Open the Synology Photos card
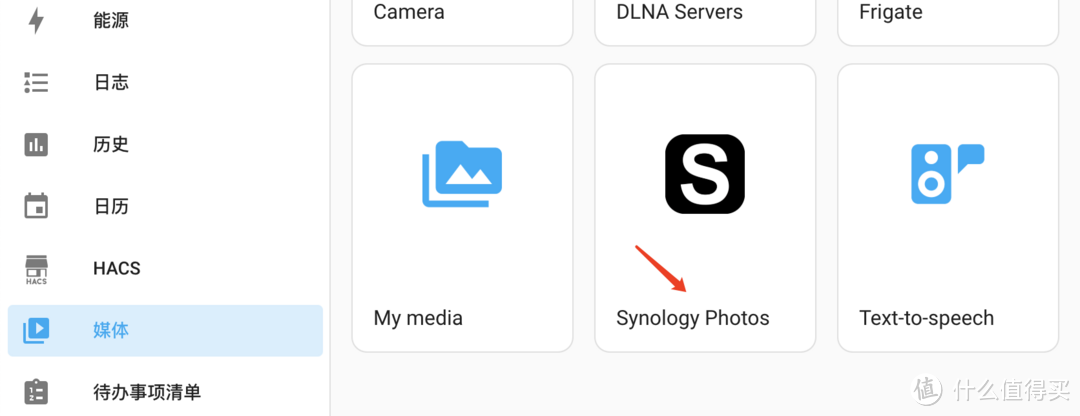 (x=705, y=208)
